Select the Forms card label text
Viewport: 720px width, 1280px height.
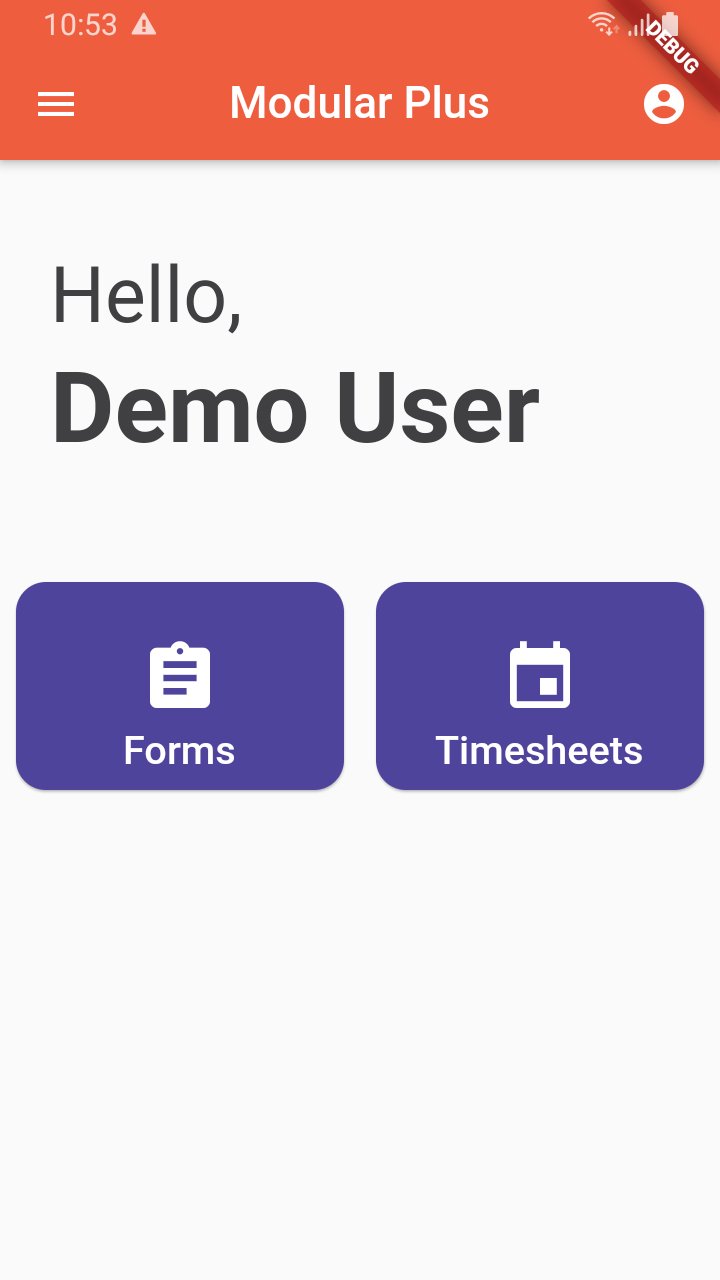[180, 750]
